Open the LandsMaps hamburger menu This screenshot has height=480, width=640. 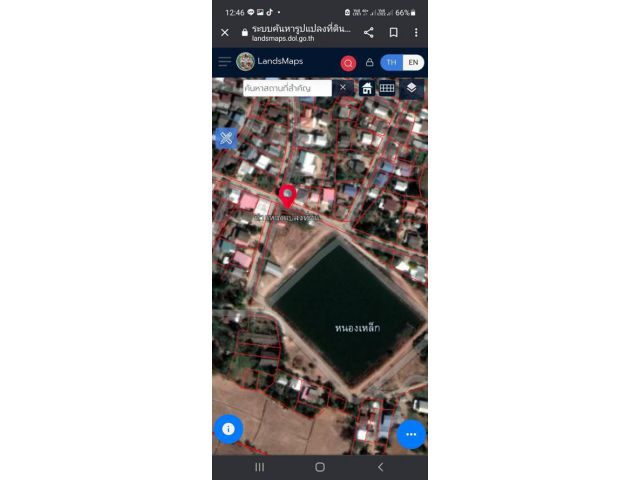point(225,62)
